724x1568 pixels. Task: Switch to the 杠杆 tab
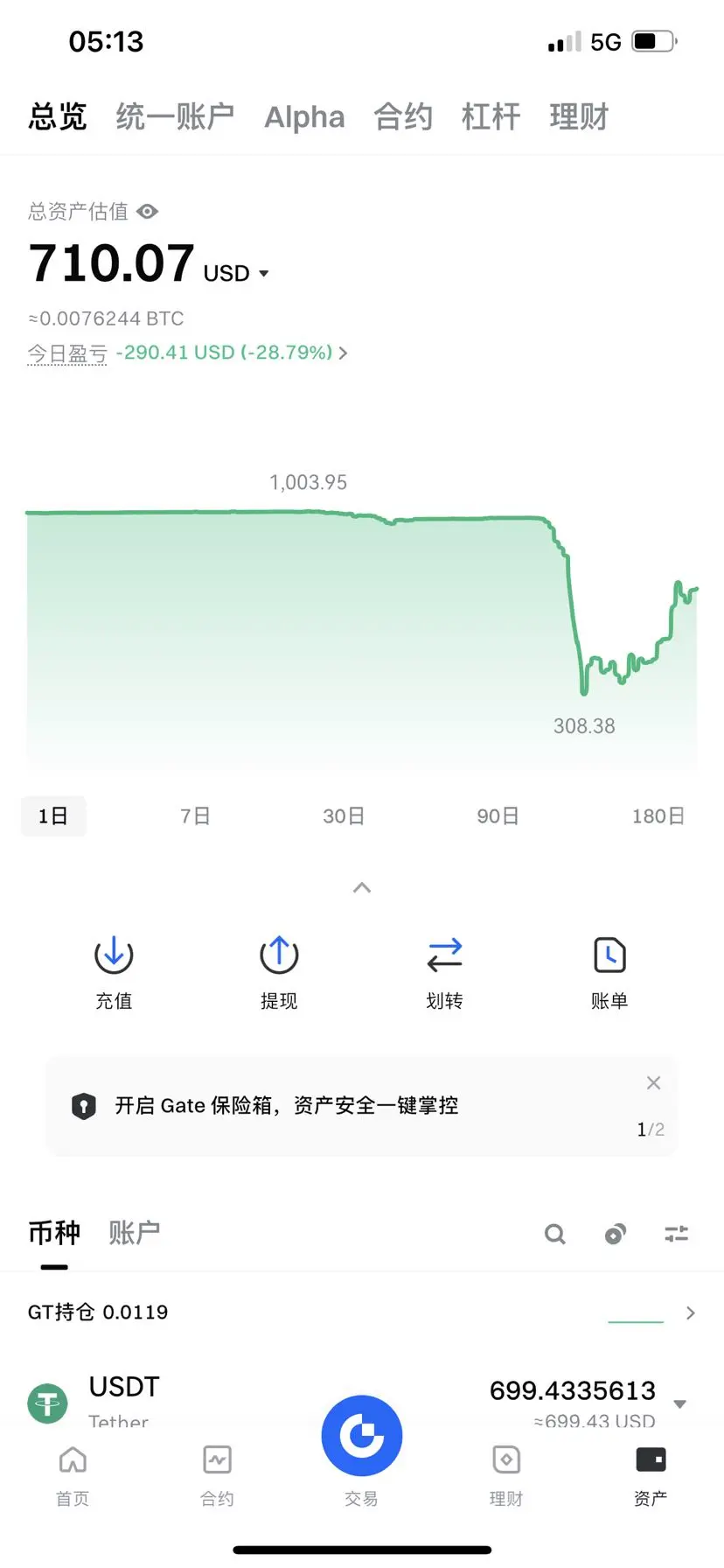click(x=491, y=116)
